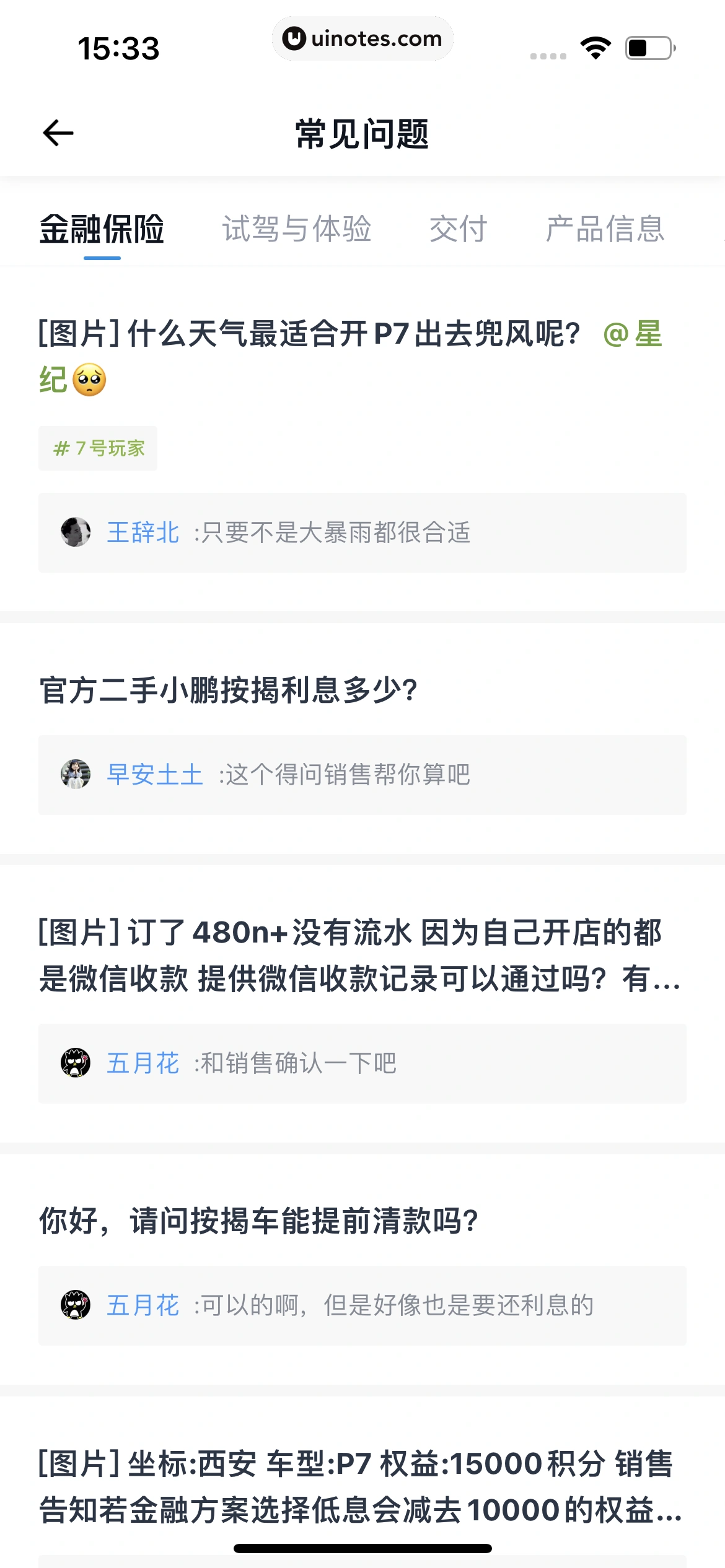Tap the Wi-Fi status icon
This screenshot has width=725, height=1568.
596,46
